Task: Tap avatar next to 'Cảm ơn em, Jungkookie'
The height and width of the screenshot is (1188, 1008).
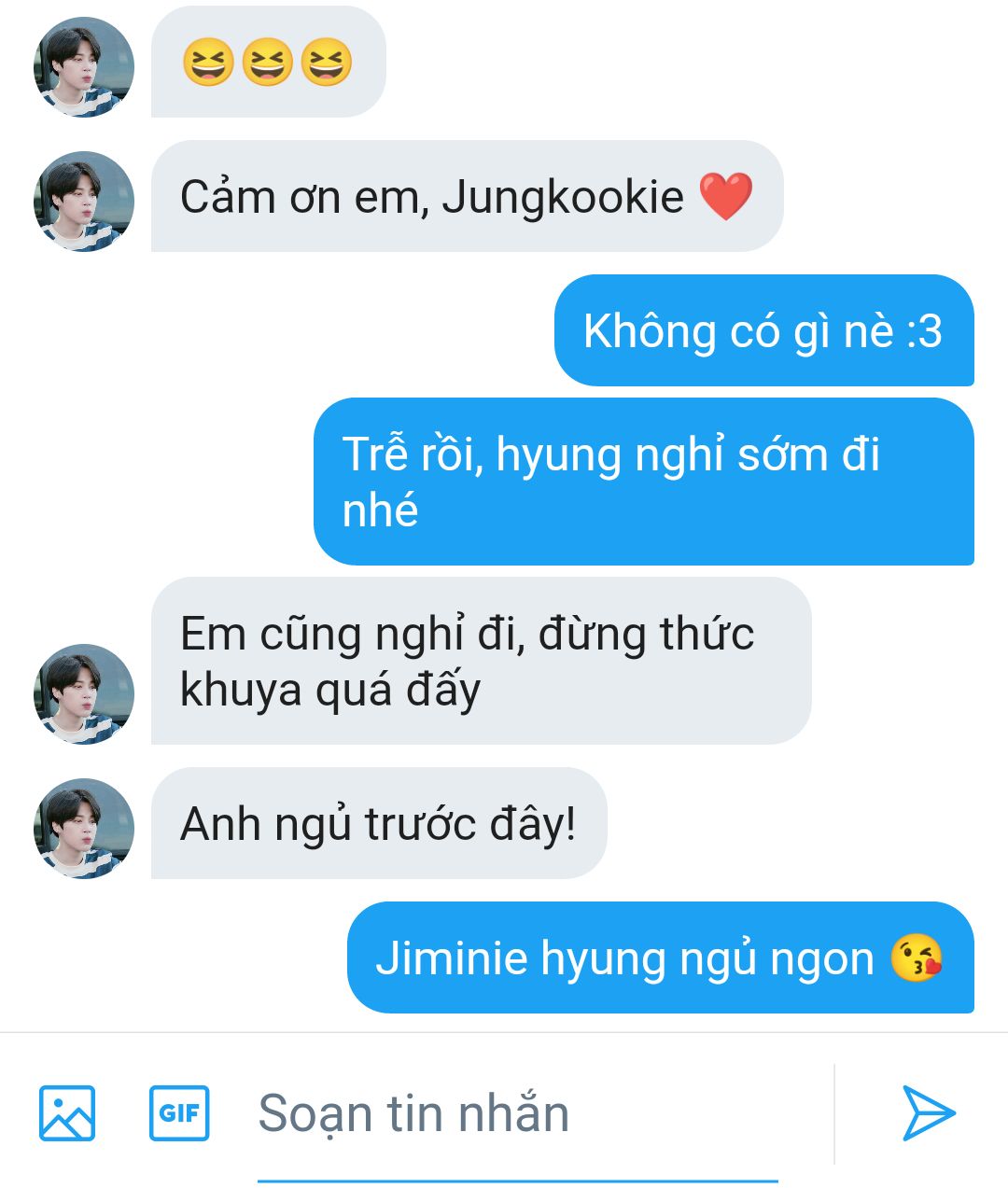Action: (84, 202)
